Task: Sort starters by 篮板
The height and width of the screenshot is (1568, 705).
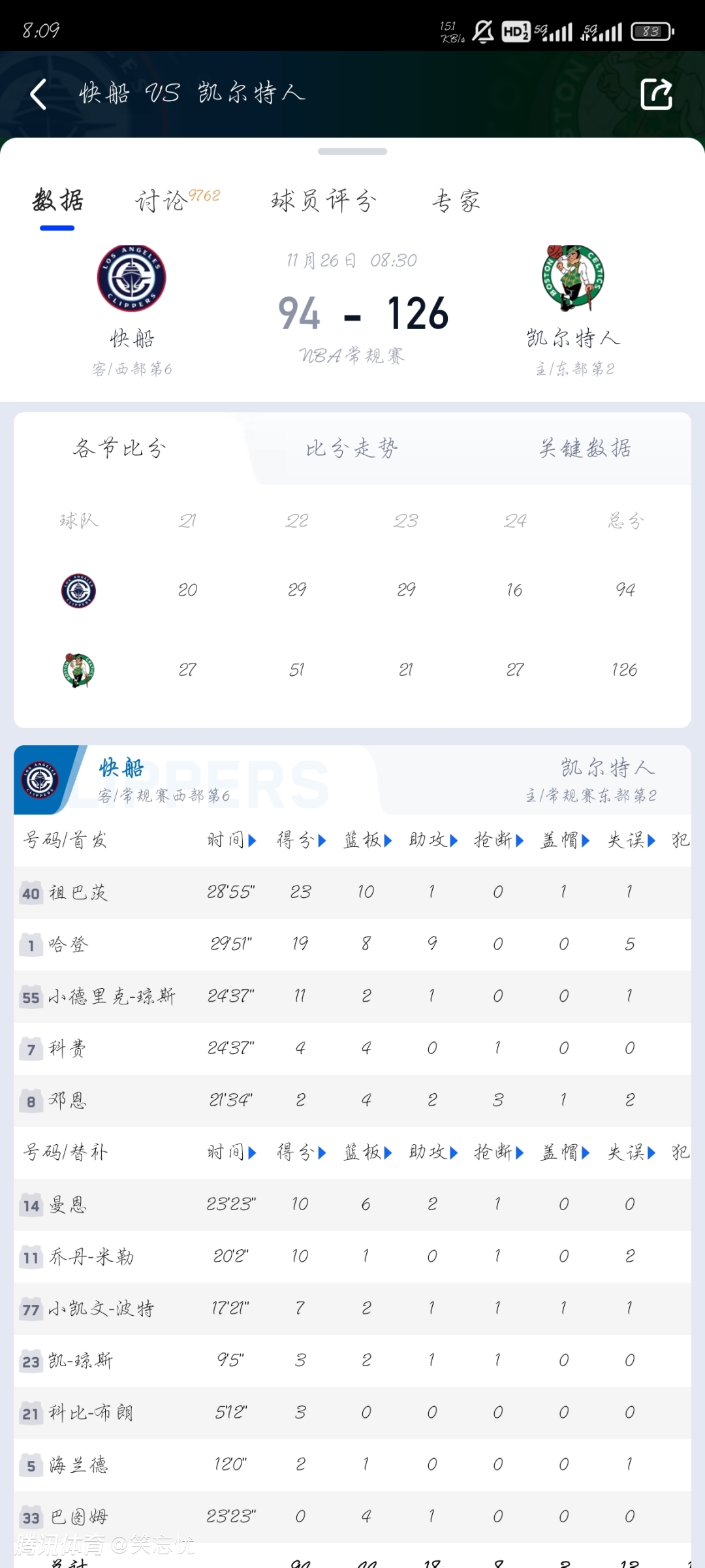Action: (x=368, y=840)
